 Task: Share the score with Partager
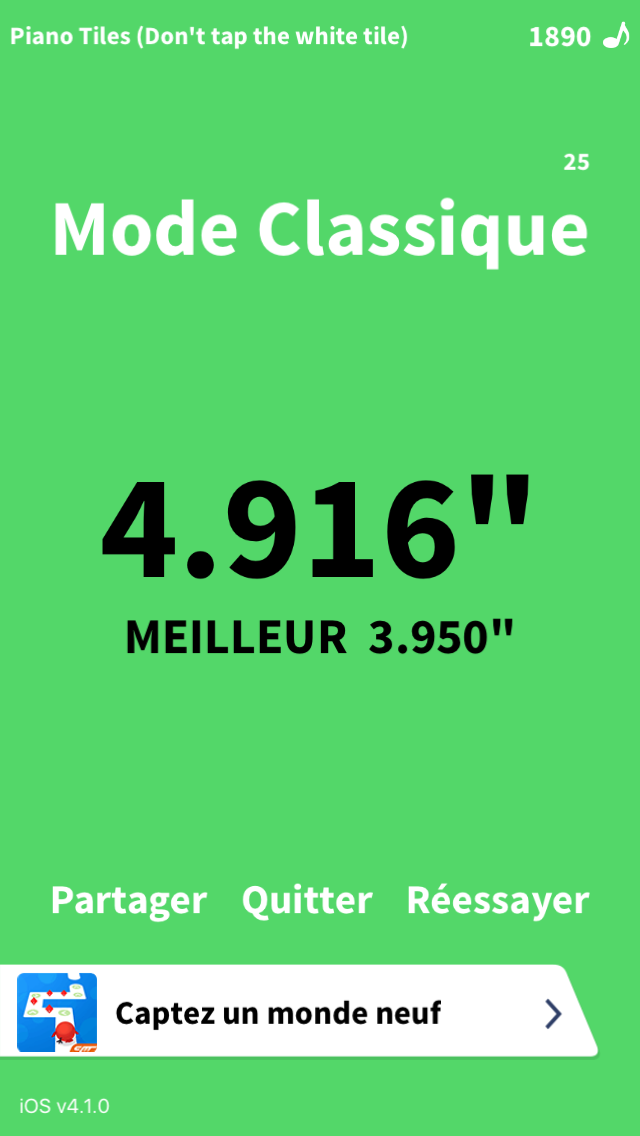tap(129, 900)
